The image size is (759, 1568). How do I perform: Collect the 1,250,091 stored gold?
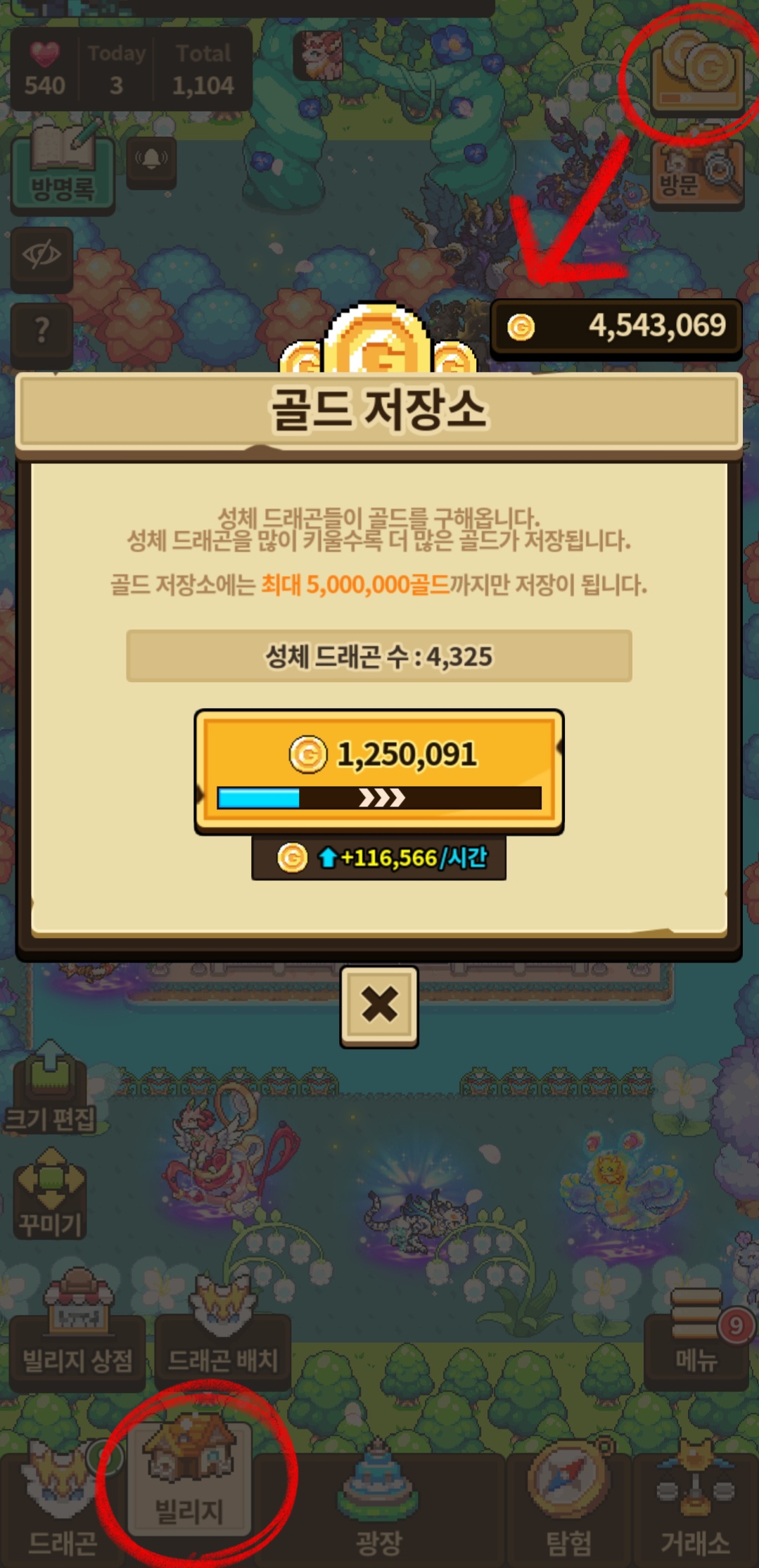tap(378, 771)
